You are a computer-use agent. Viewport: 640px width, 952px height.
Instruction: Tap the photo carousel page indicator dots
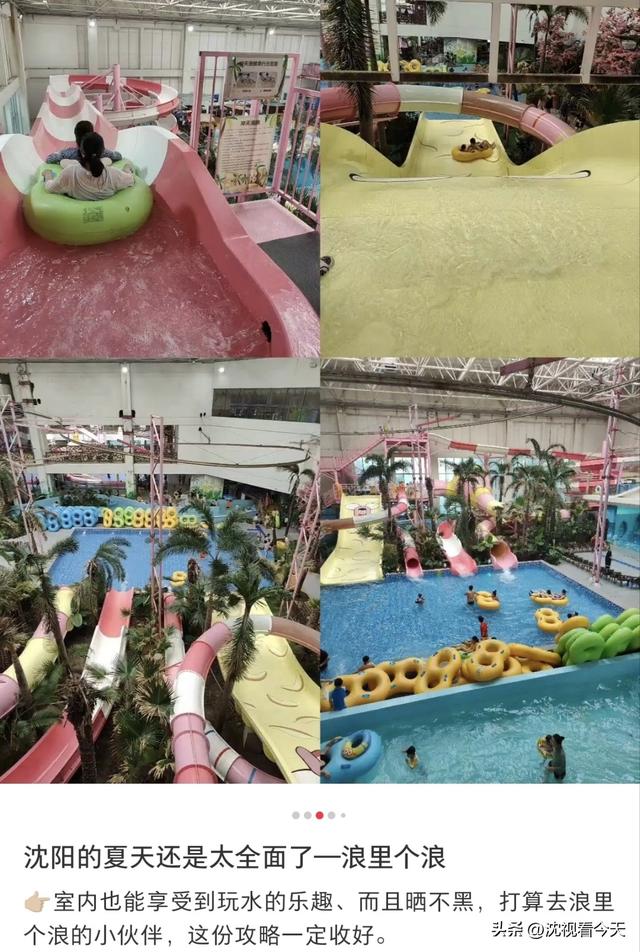[x=319, y=815]
